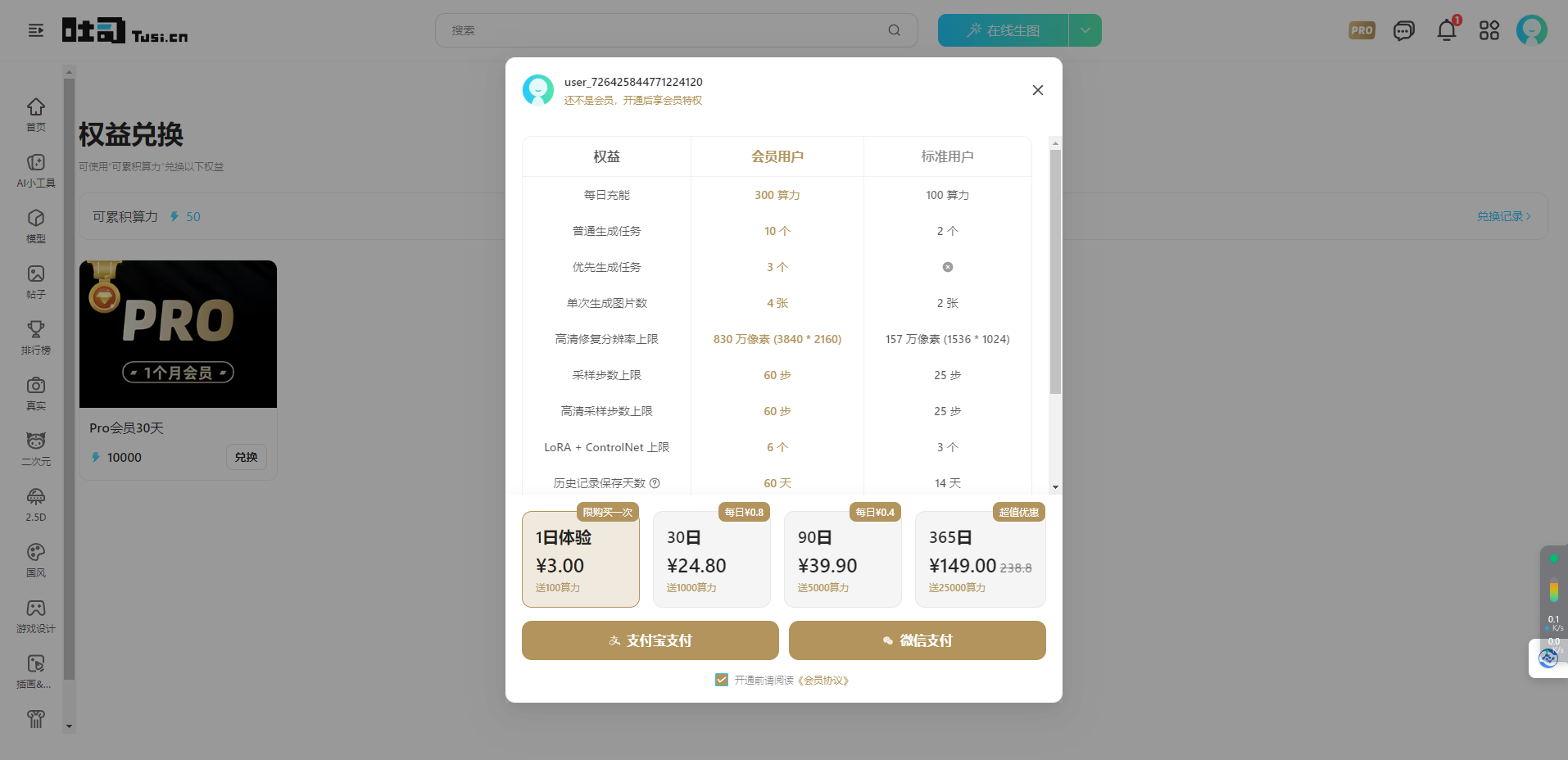Select the 1日体验 ¥3.00 plan

[x=580, y=559]
